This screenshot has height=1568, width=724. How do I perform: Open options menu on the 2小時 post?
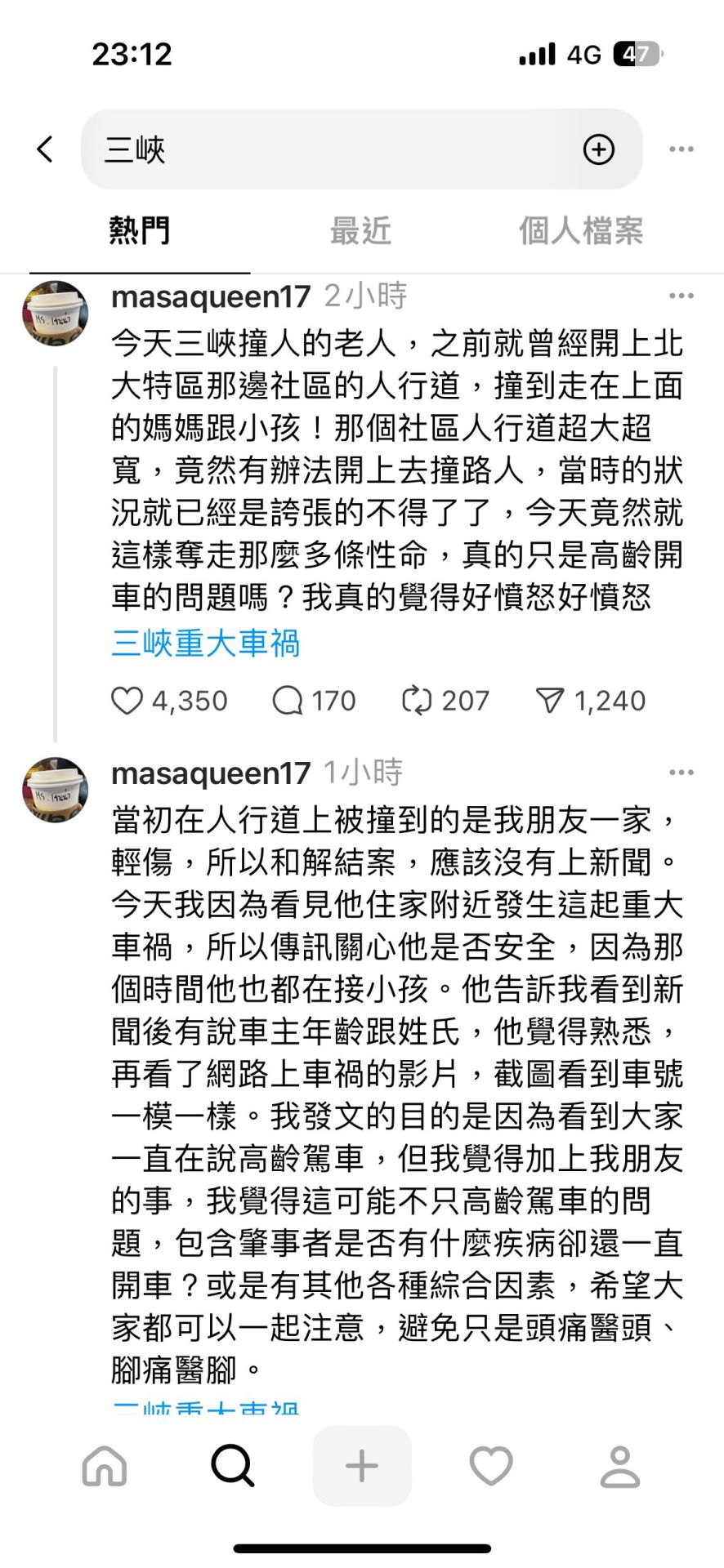click(681, 296)
